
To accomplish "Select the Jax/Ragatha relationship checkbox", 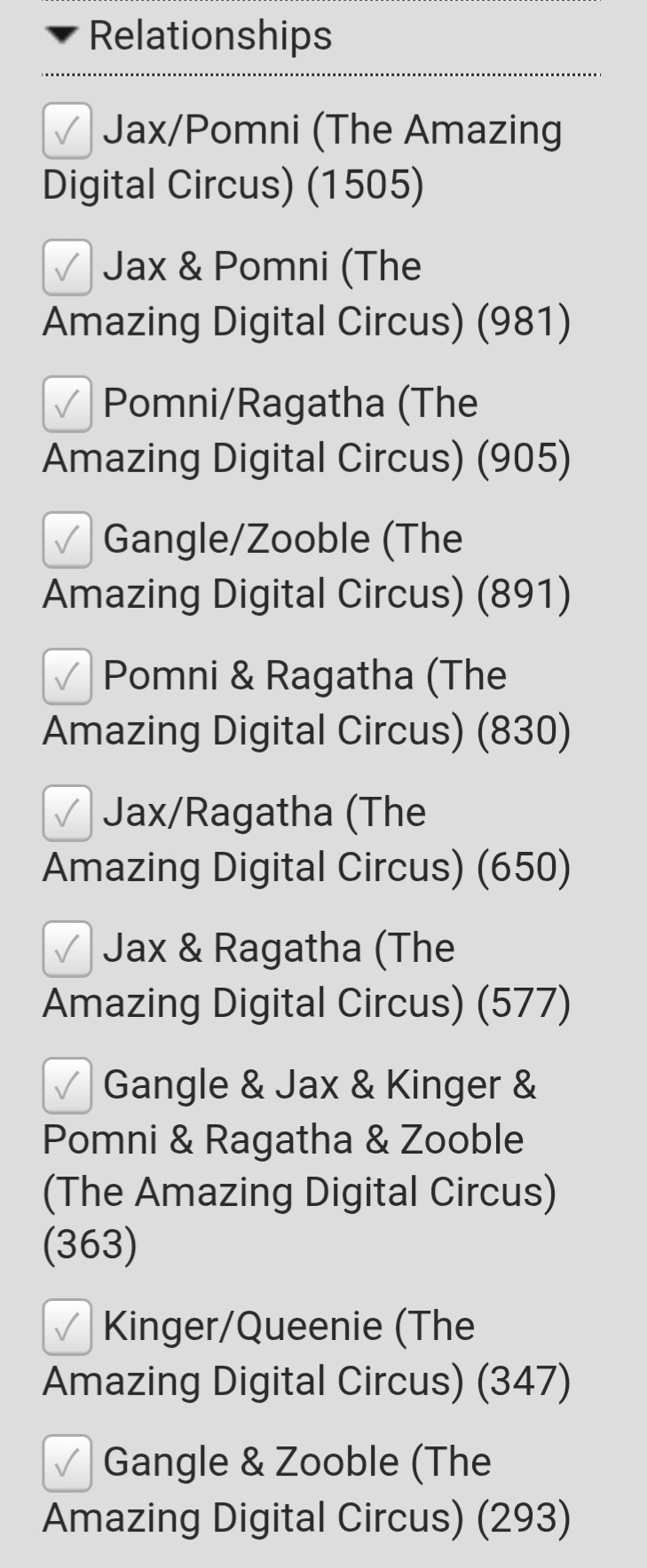I will click(x=67, y=813).
